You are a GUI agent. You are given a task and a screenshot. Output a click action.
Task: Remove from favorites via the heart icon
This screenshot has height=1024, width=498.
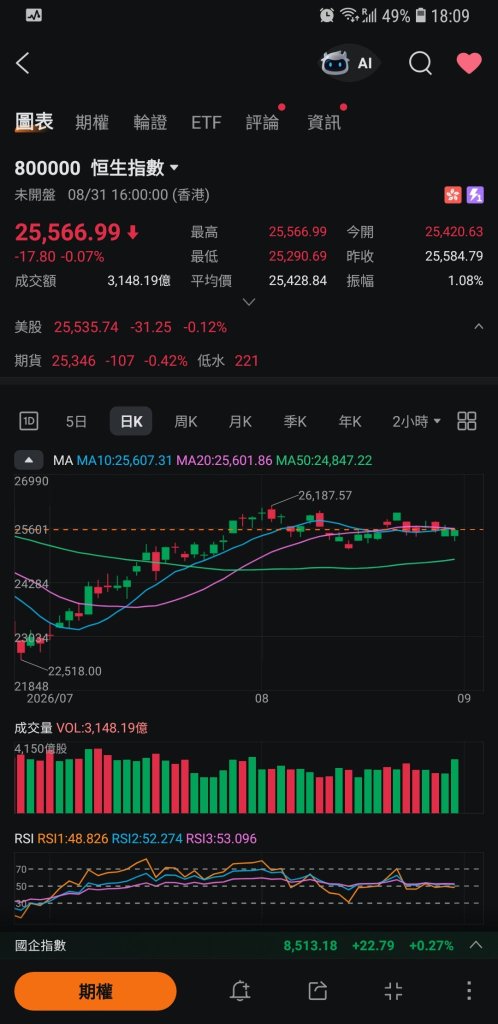click(469, 63)
